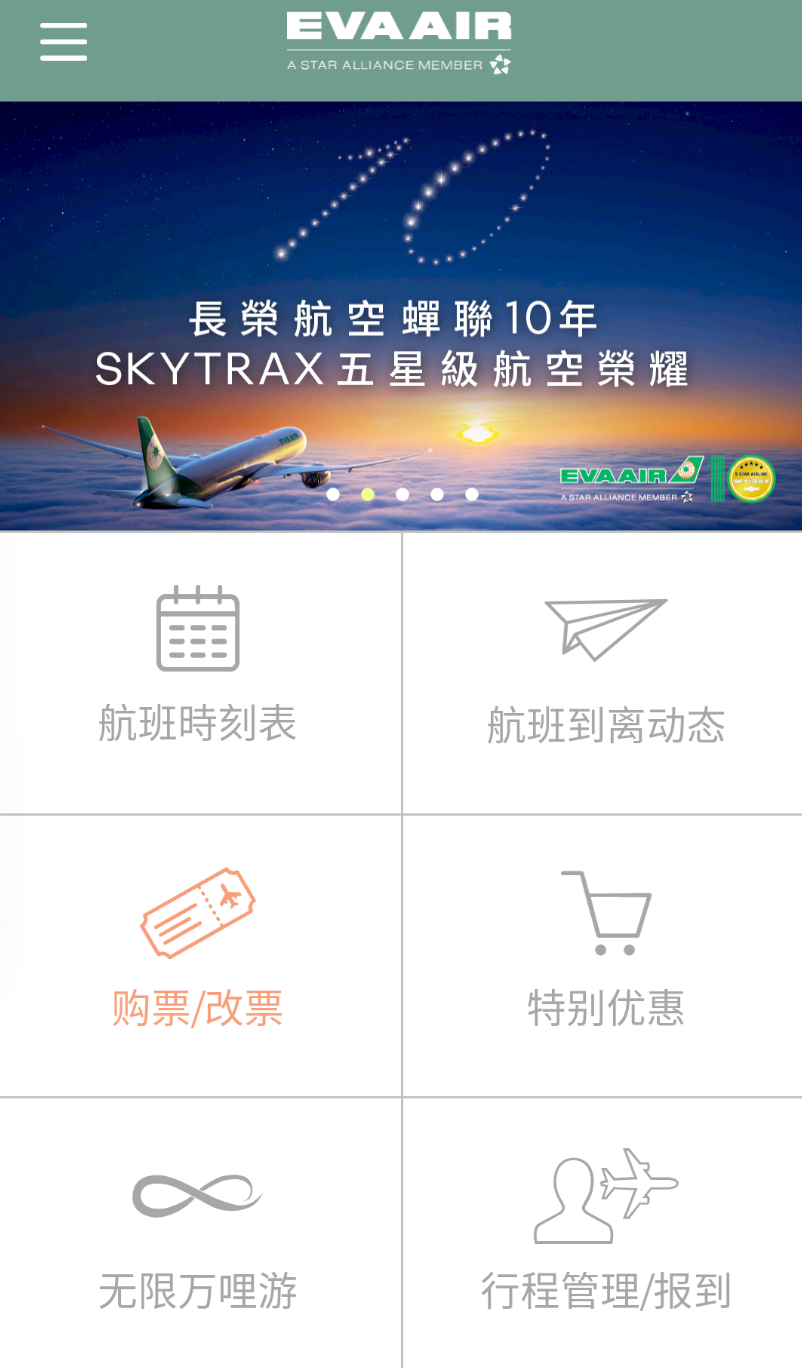
Task: Open 航班時刻表 flight schedule
Action: click(x=200, y=673)
